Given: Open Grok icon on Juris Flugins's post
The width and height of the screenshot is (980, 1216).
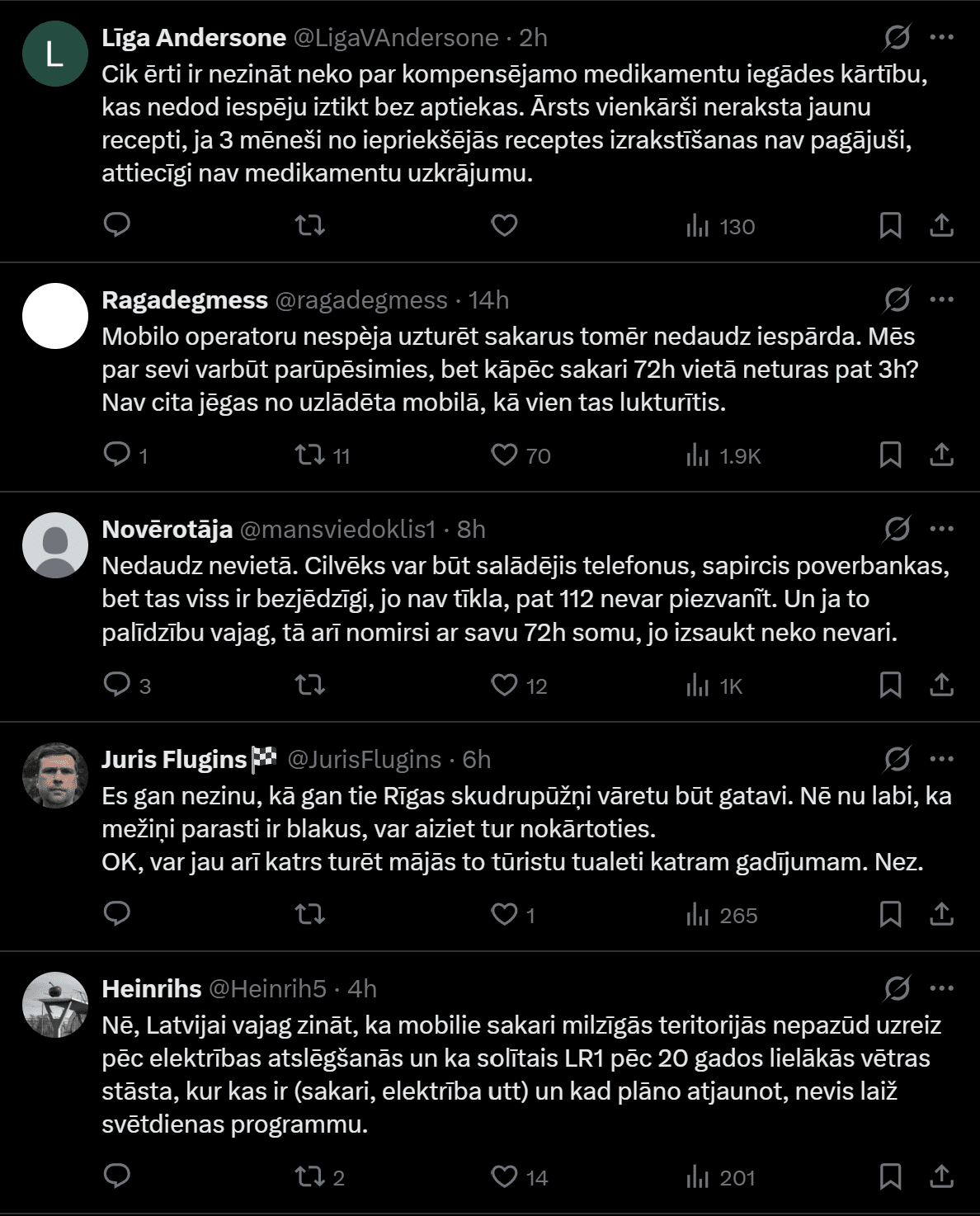Looking at the screenshot, I should pyautogui.click(x=897, y=759).
